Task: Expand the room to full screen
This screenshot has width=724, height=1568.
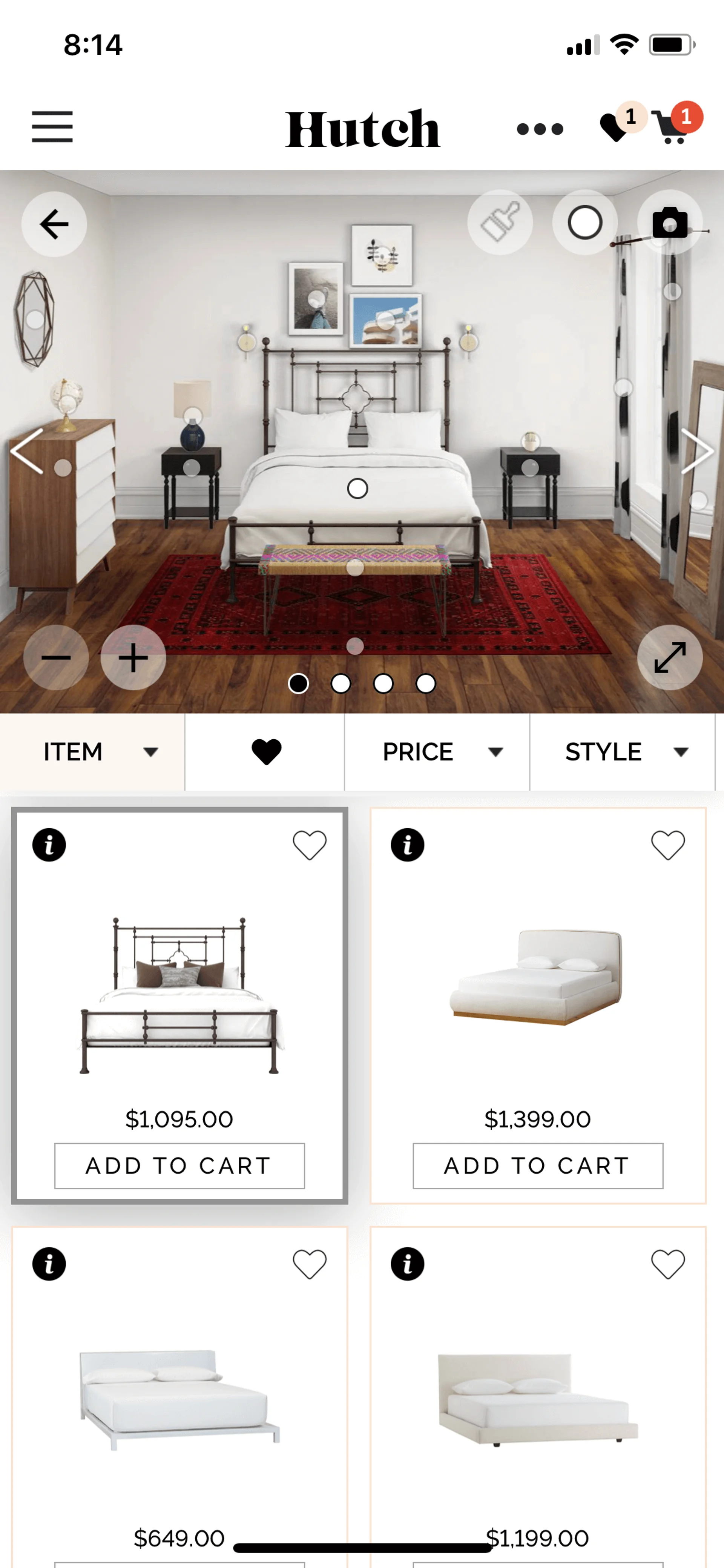Action: [x=669, y=657]
